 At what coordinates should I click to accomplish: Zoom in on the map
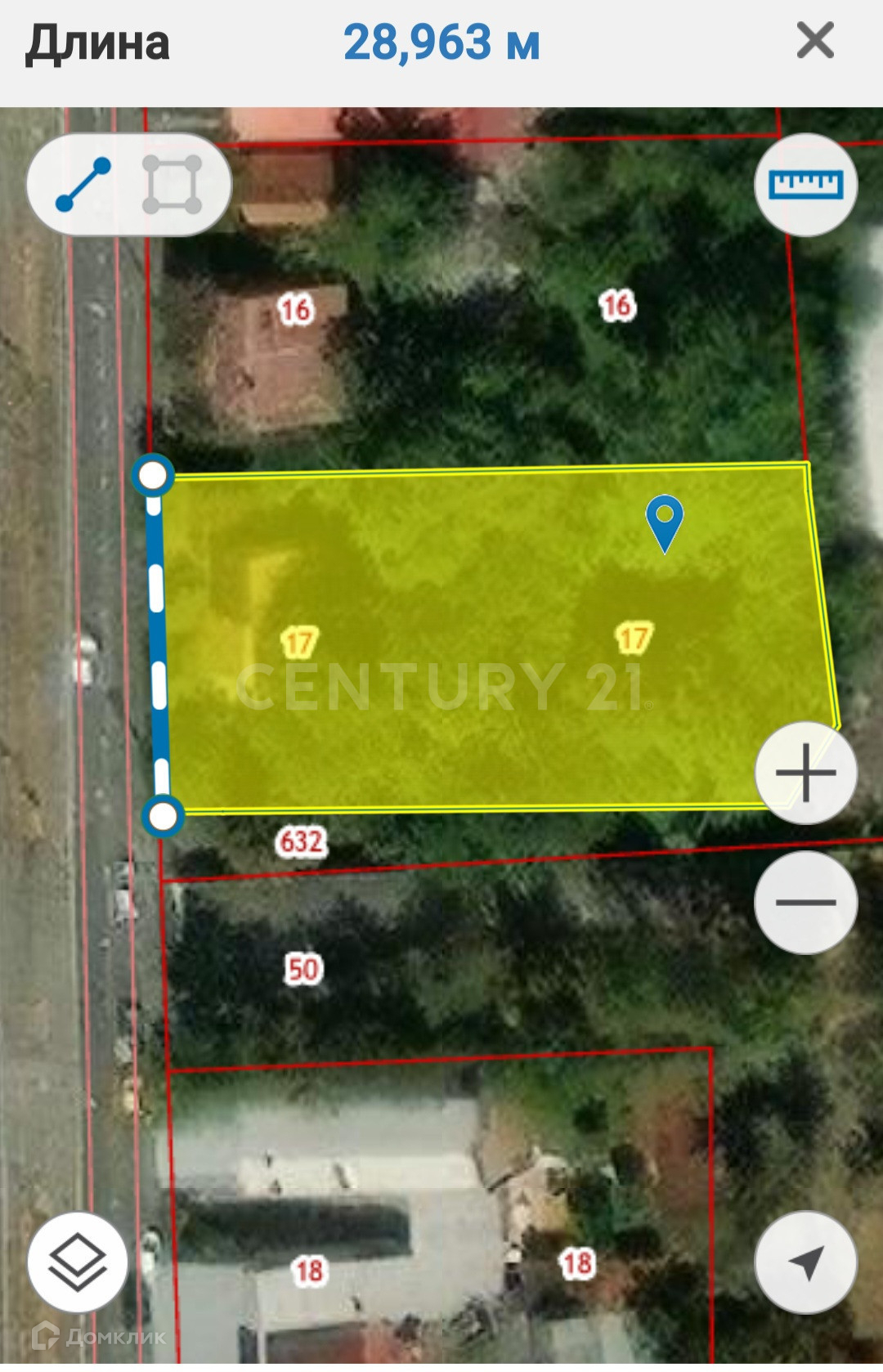[x=805, y=773]
